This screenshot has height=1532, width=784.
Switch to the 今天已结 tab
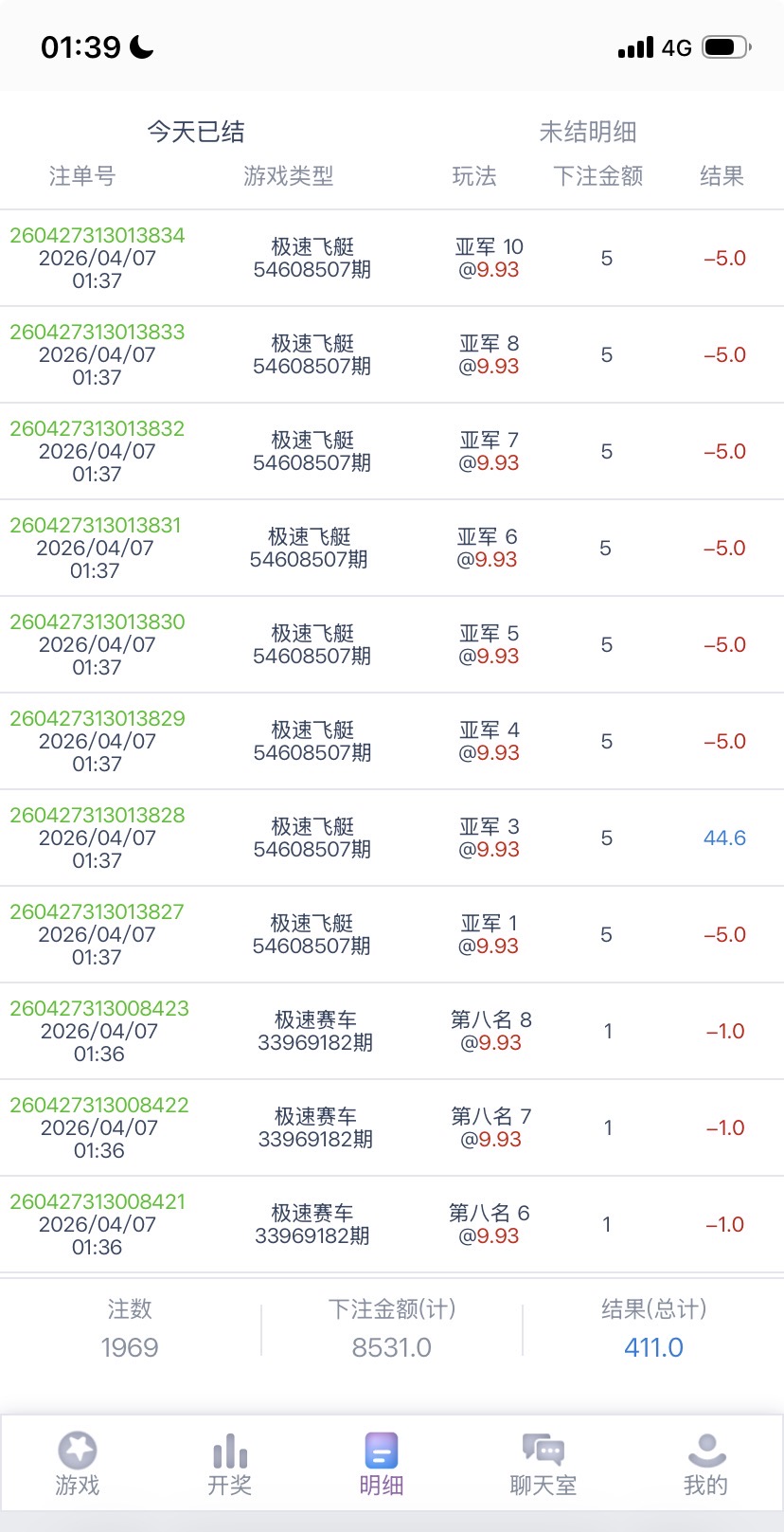click(x=196, y=132)
